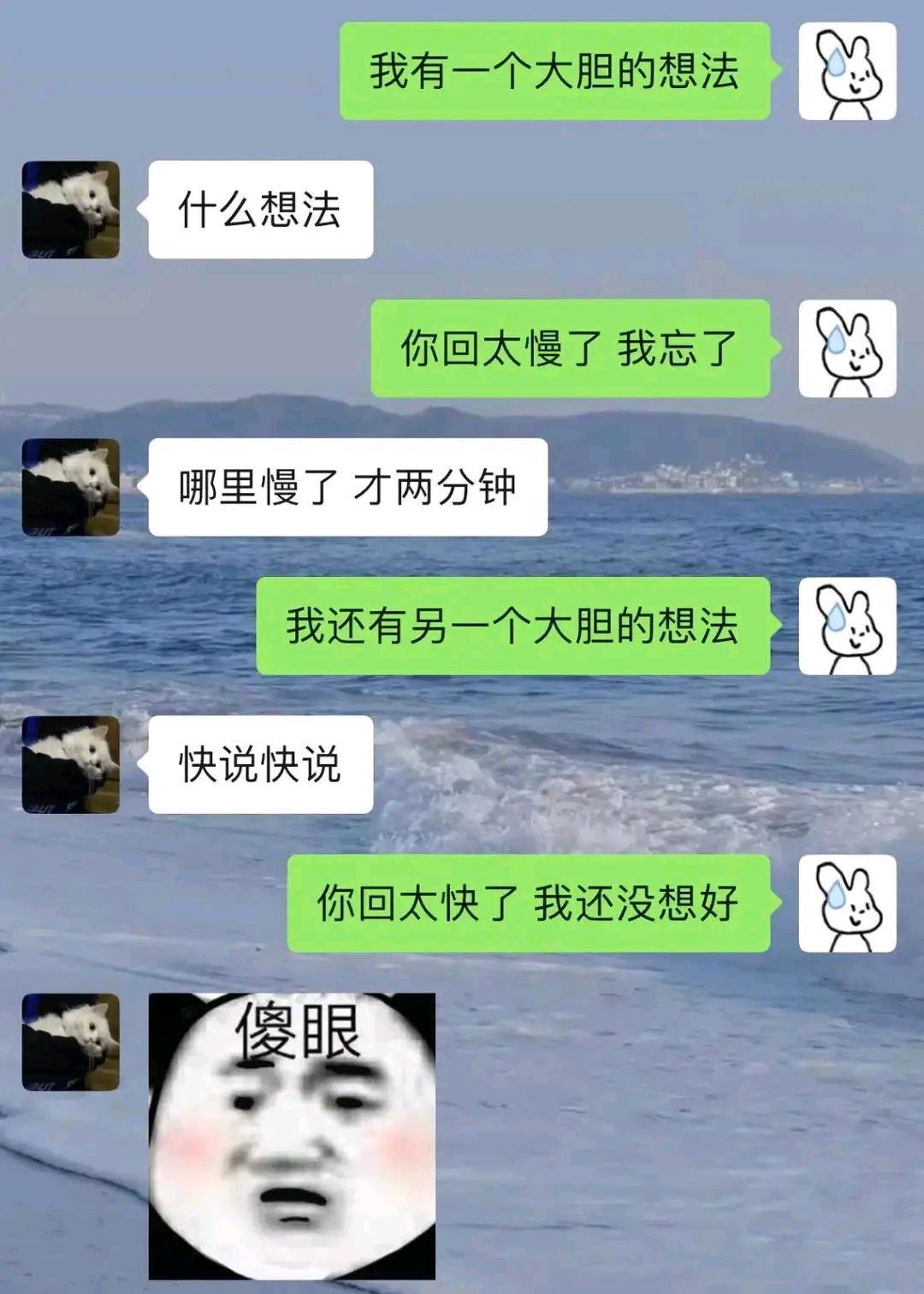Open the rabbit avatar next to '你回太快了 我还没想好'
This screenshot has height=1294, width=924.
pos(847,903)
